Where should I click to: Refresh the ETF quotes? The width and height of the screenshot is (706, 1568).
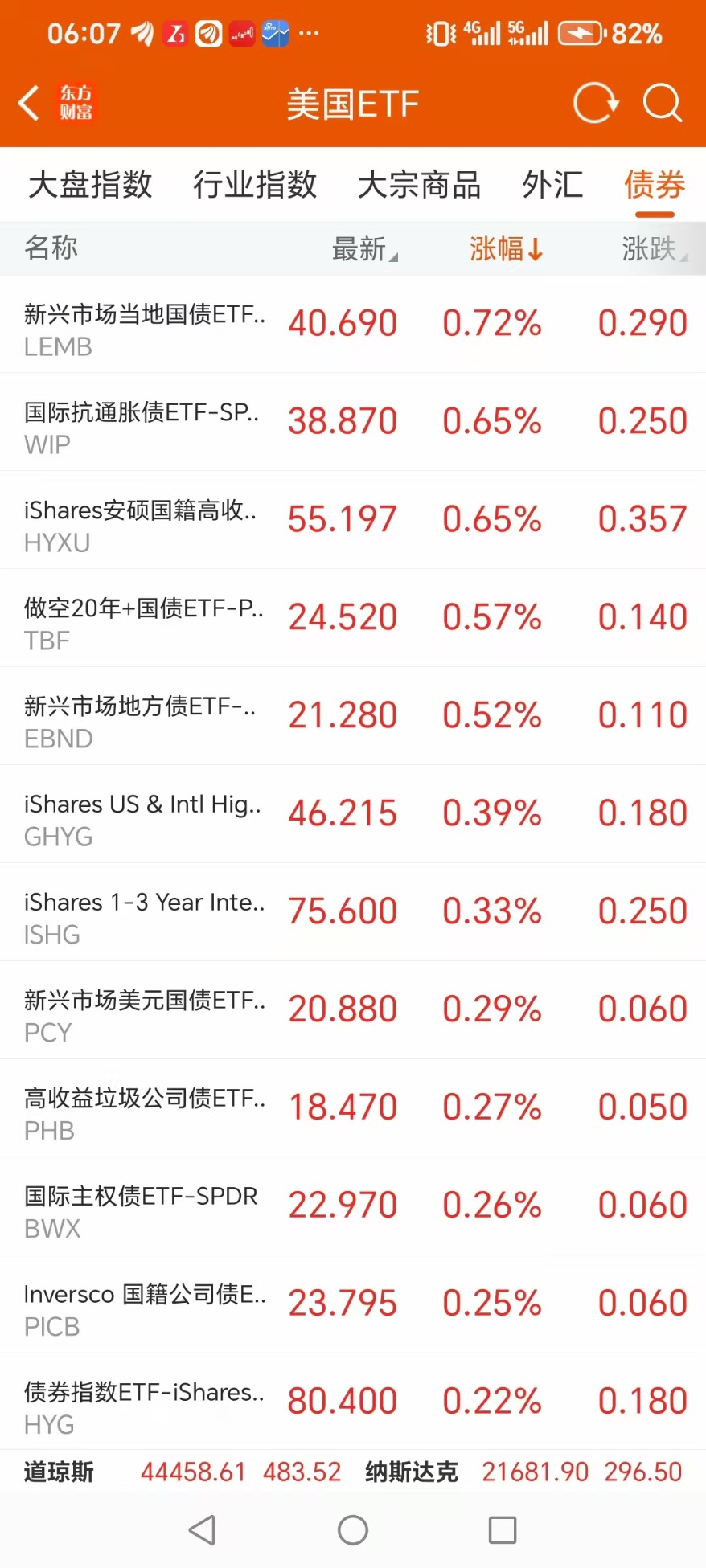click(596, 103)
